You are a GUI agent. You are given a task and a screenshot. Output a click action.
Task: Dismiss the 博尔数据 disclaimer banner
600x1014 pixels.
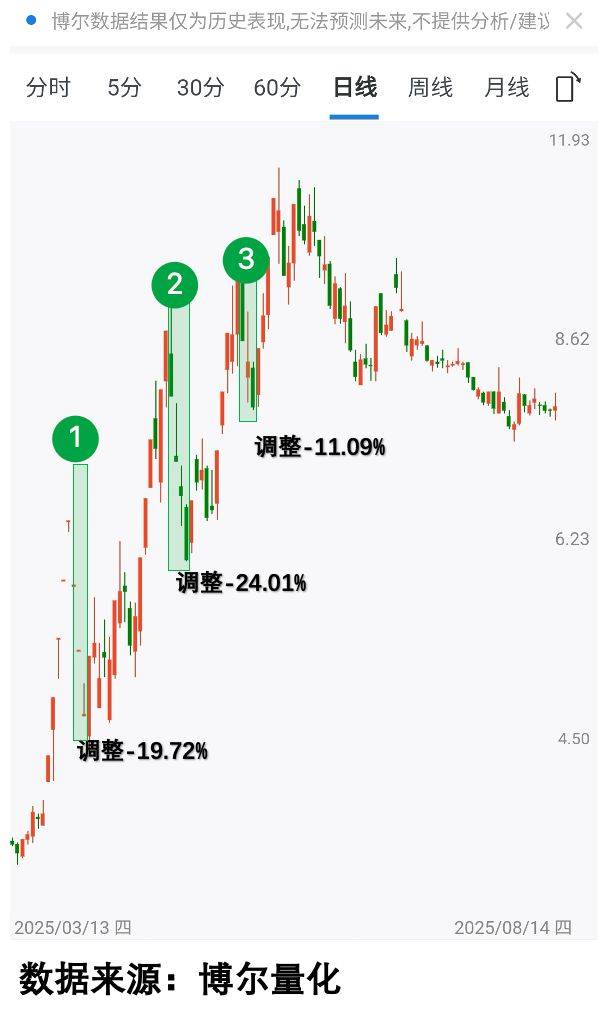point(574,21)
